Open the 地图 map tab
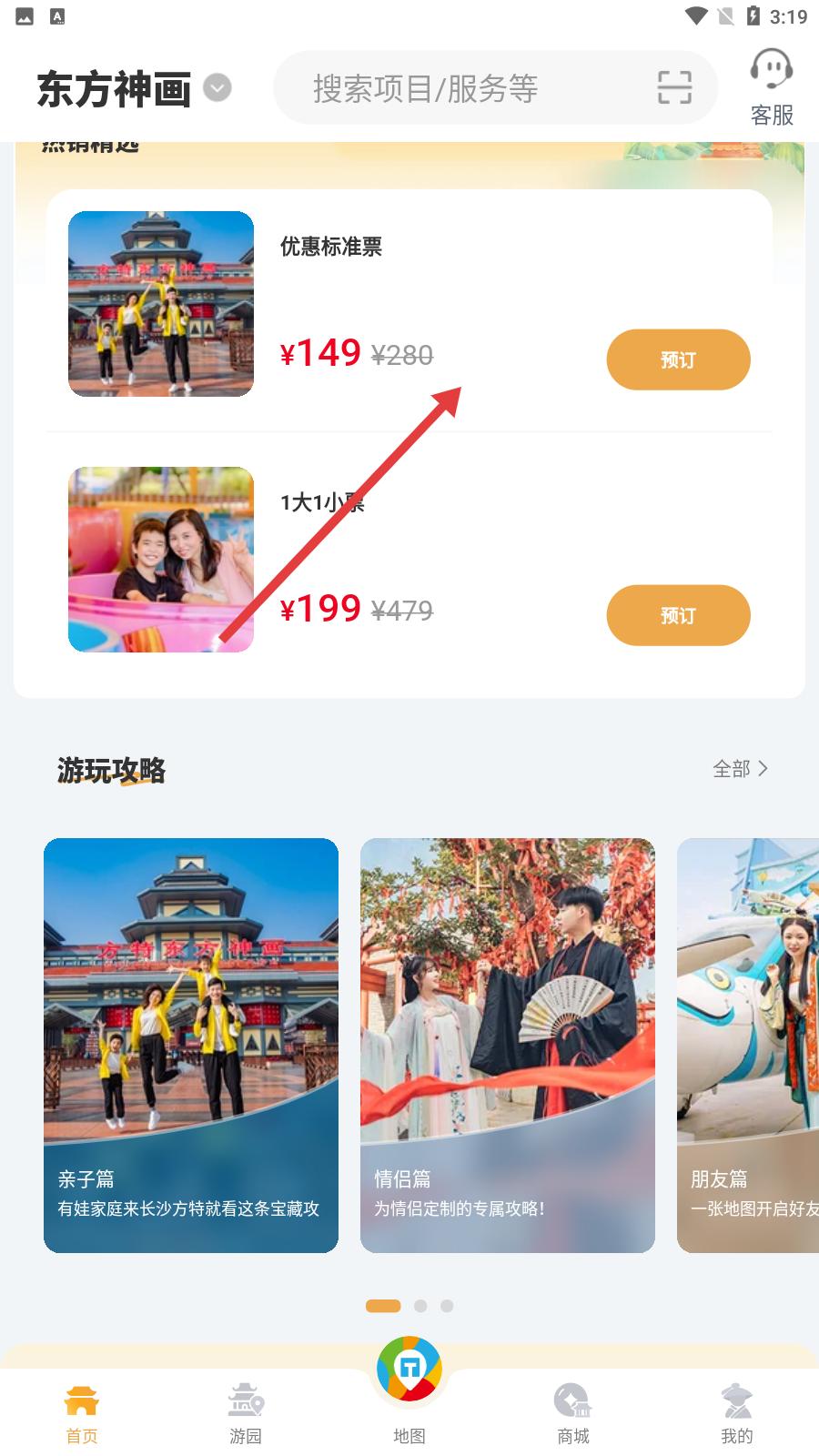The width and height of the screenshot is (819, 1456). coord(409,1392)
